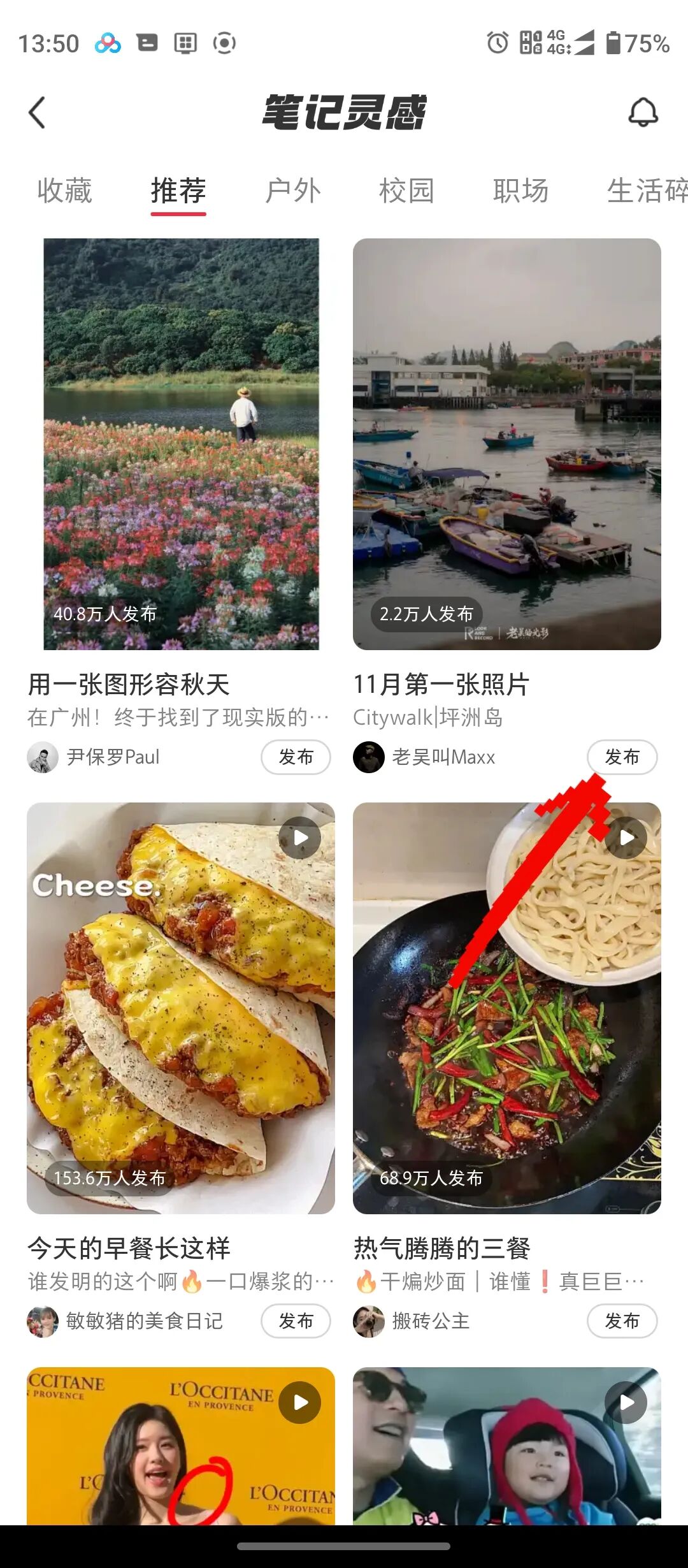The height and width of the screenshot is (1568, 688).
Task: Tap 发布 next to 搬砖公主
Action: [x=622, y=1321]
